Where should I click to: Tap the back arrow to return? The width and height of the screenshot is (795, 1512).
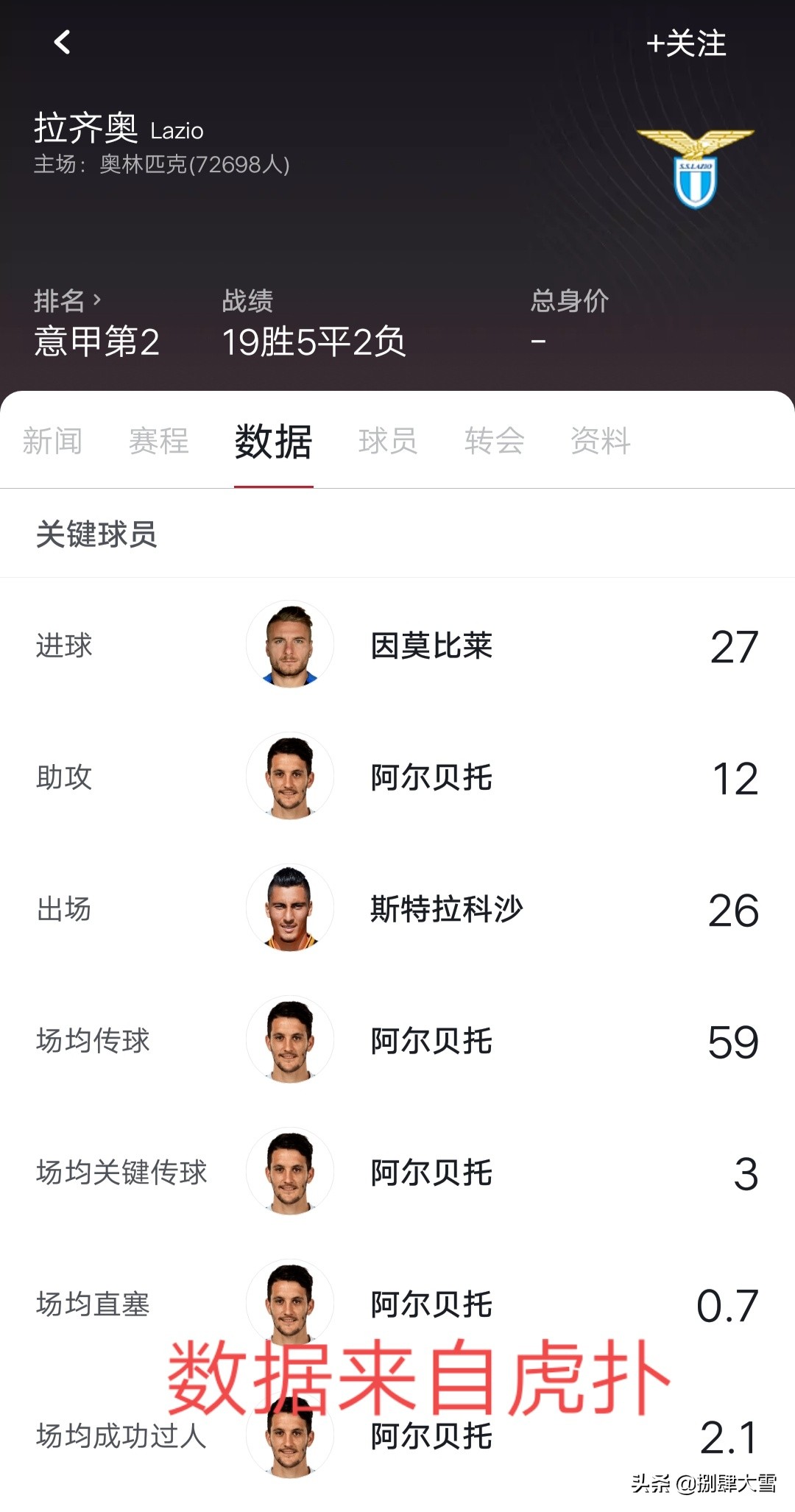(63, 42)
